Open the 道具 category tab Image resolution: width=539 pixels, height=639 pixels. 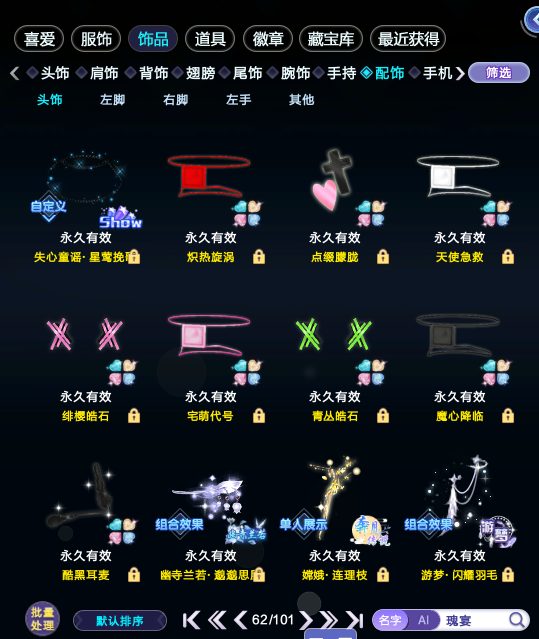(x=210, y=39)
